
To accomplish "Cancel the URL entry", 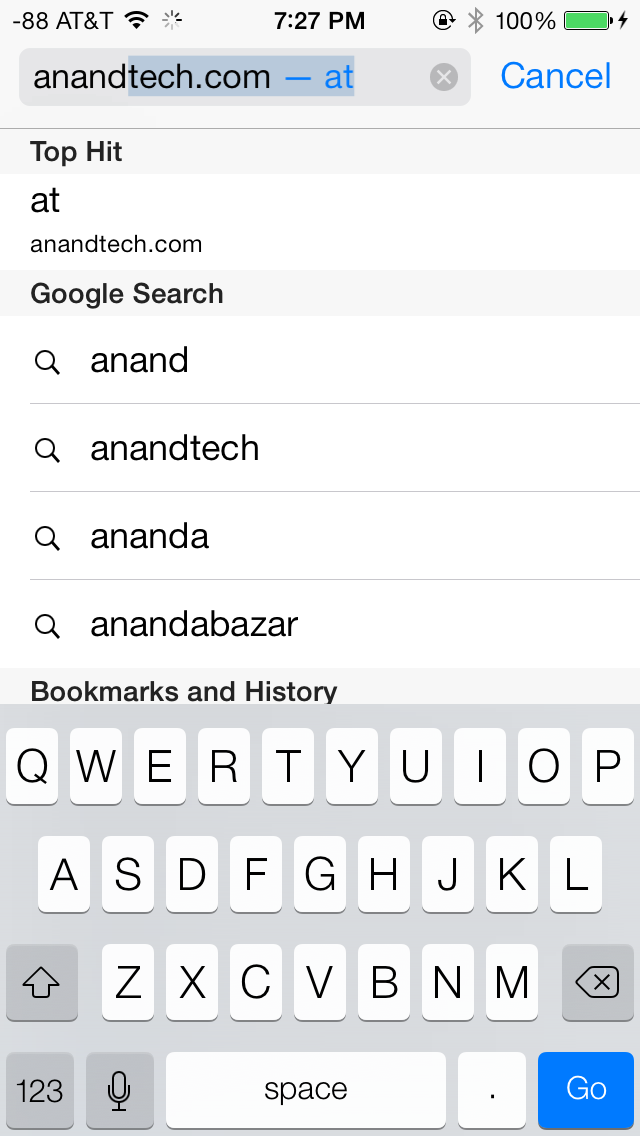I will 556,76.
